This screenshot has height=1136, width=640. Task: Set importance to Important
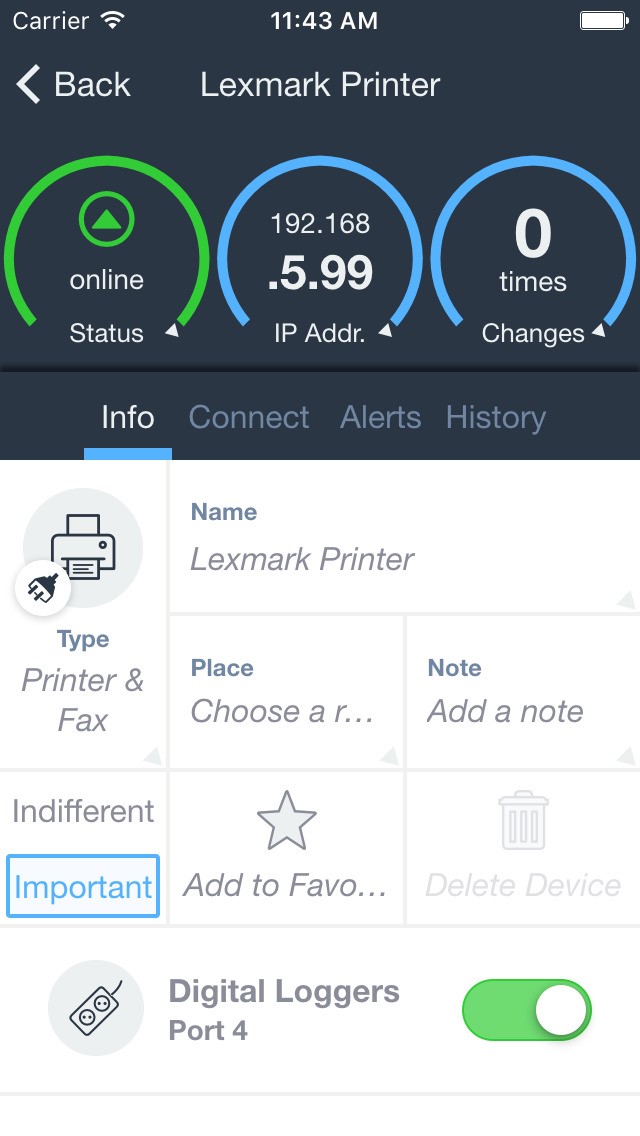pos(83,886)
